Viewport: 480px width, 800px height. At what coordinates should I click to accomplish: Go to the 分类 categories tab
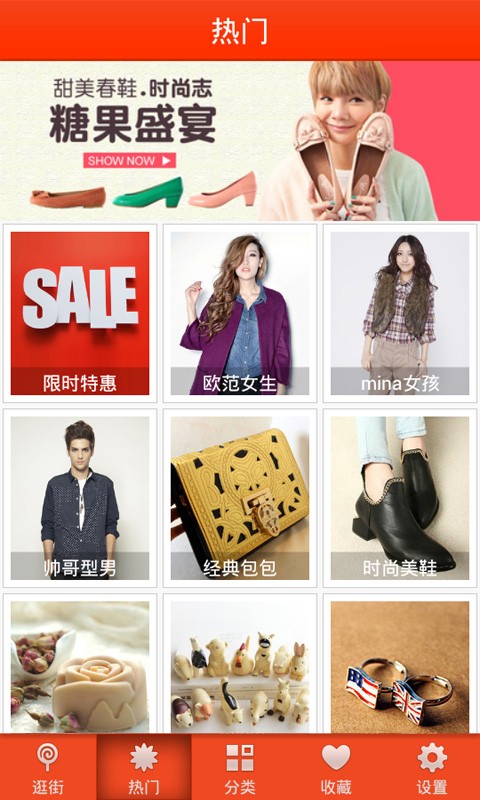[x=240, y=767]
